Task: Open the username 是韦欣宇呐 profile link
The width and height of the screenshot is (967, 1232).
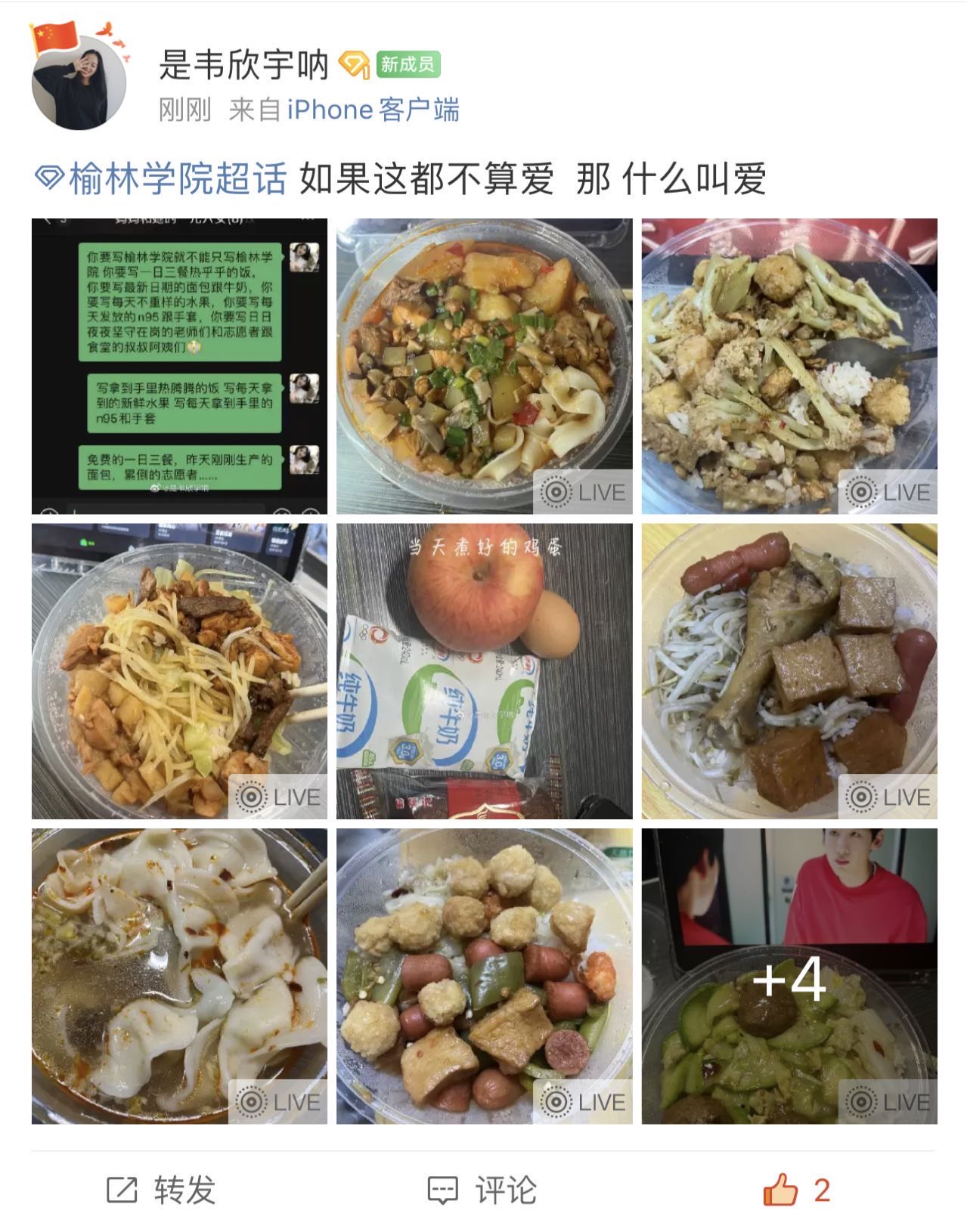Action: coord(243,65)
